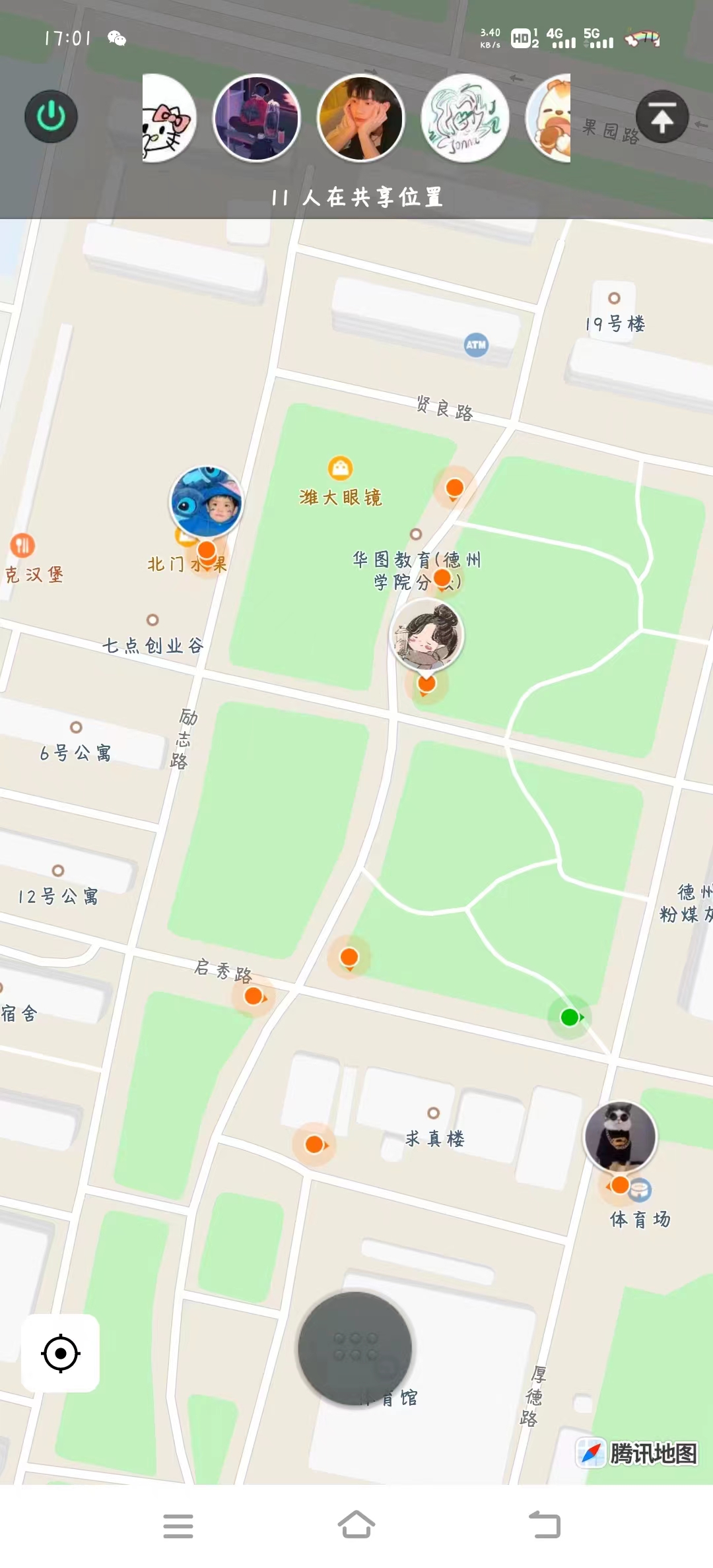Image resolution: width=713 pixels, height=1568 pixels.
Task: Tap the green power button to stop sharing
Action: (51, 117)
